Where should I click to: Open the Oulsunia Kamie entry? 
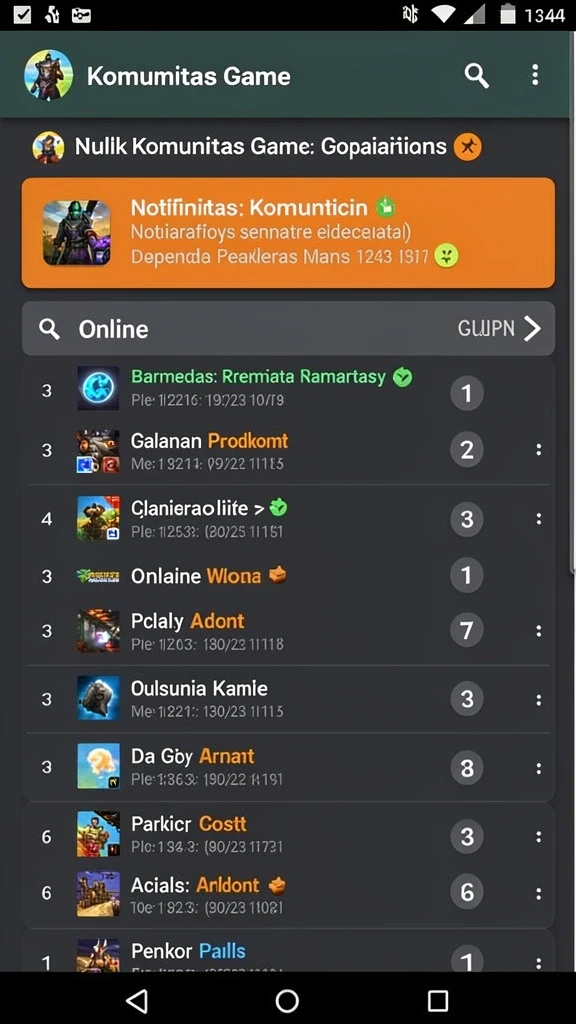point(288,699)
